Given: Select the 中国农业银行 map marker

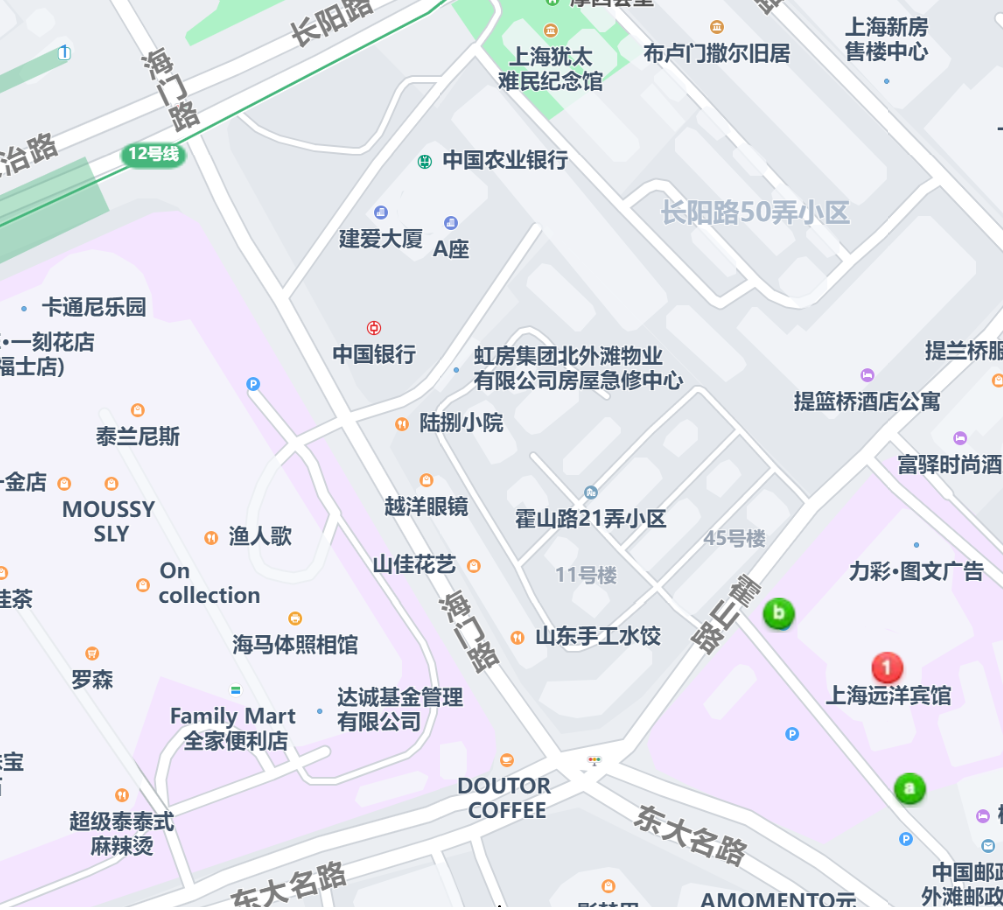Looking at the screenshot, I should (425, 161).
